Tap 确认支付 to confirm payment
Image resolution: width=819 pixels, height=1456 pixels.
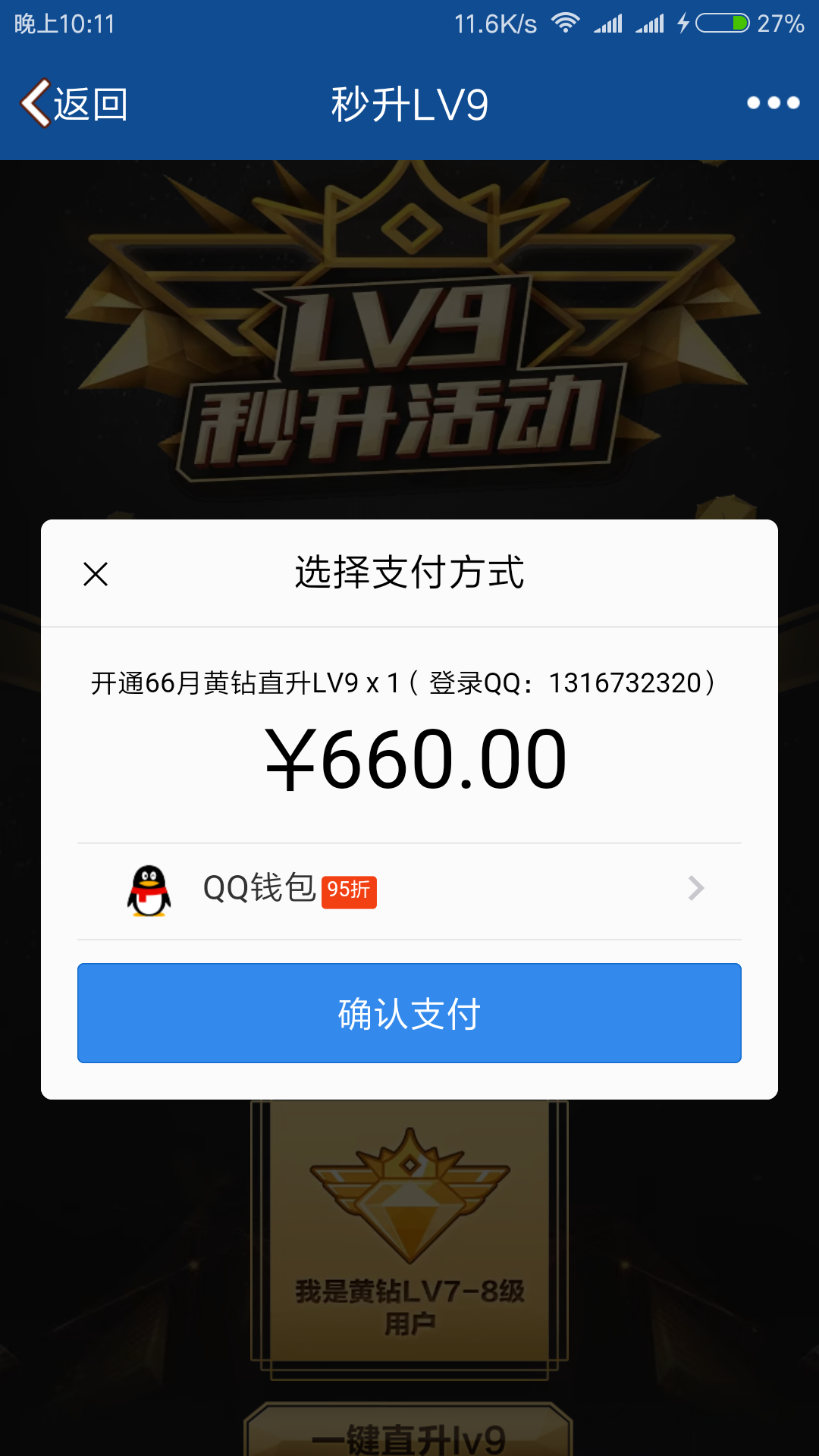[409, 1013]
